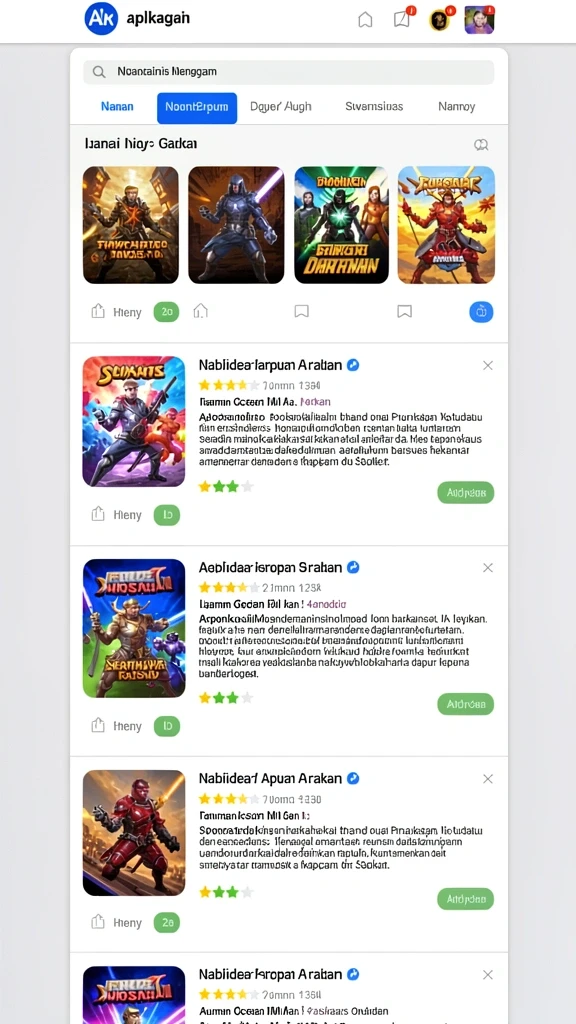Dismiss the Aeblidaar Isropan Sratian card
The height and width of the screenshot is (1024, 576).
(488, 568)
